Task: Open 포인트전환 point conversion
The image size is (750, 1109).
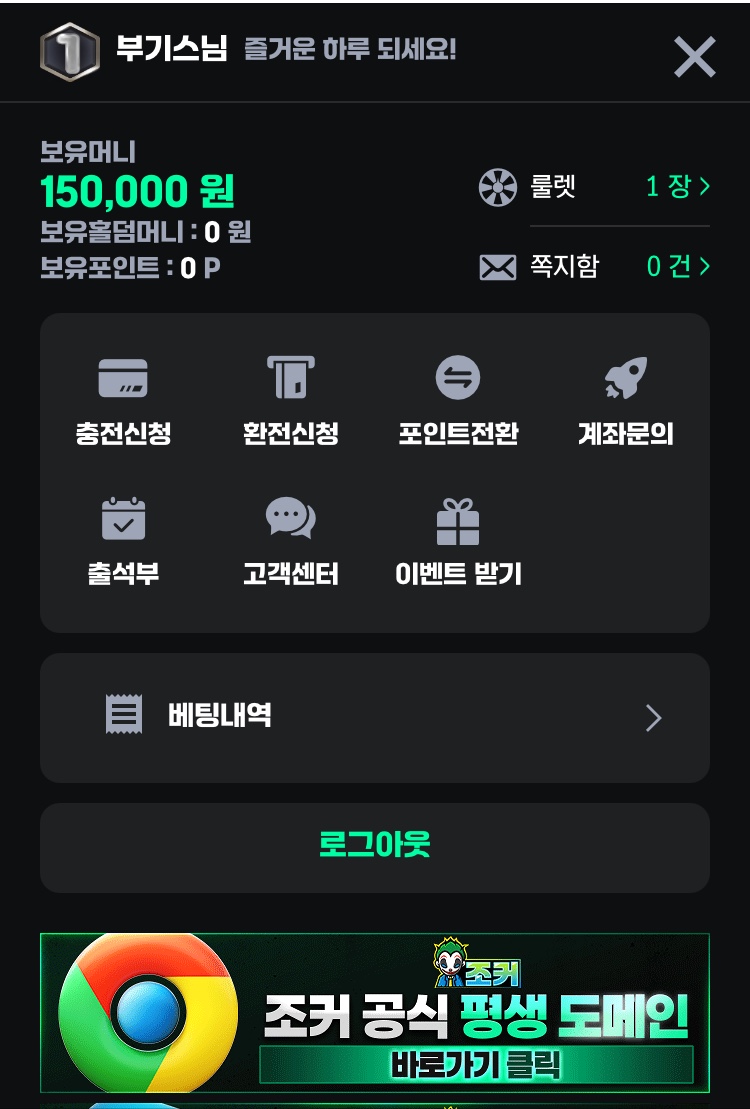Action: (458, 400)
